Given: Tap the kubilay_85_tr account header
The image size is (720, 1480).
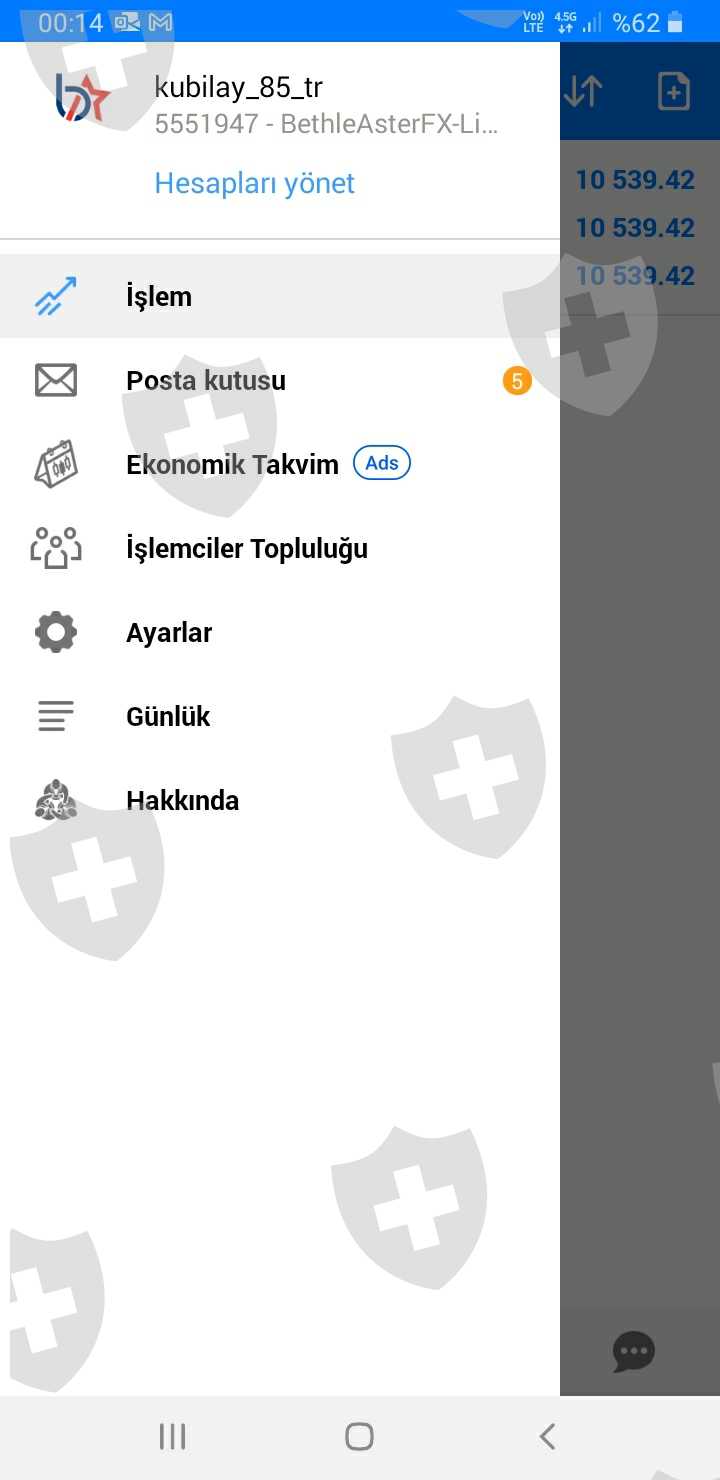Looking at the screenshot, I should coord(280,104).
